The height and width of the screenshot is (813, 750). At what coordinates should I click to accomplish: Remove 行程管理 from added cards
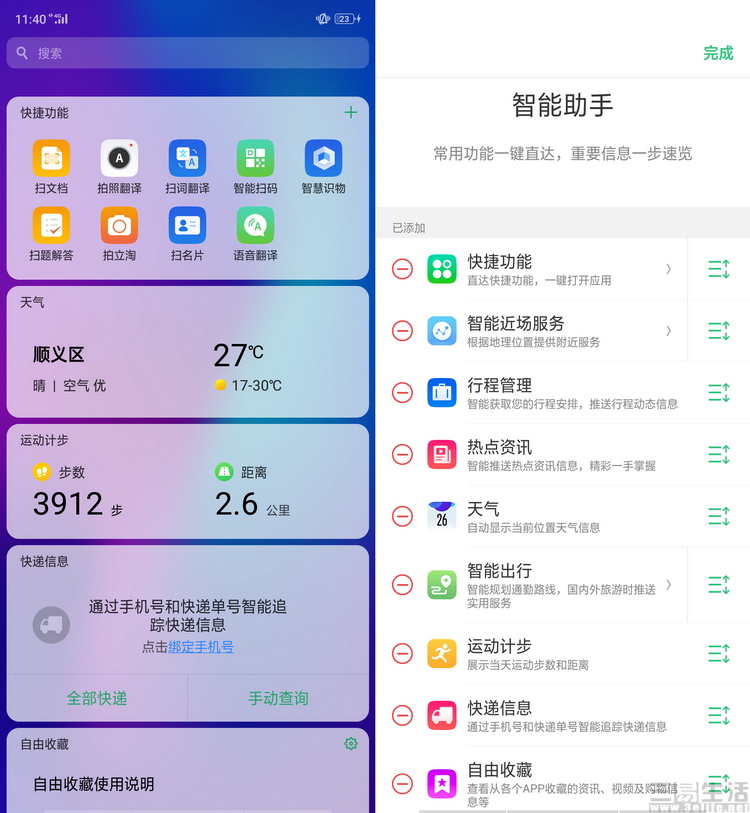(x=402, y=392)
